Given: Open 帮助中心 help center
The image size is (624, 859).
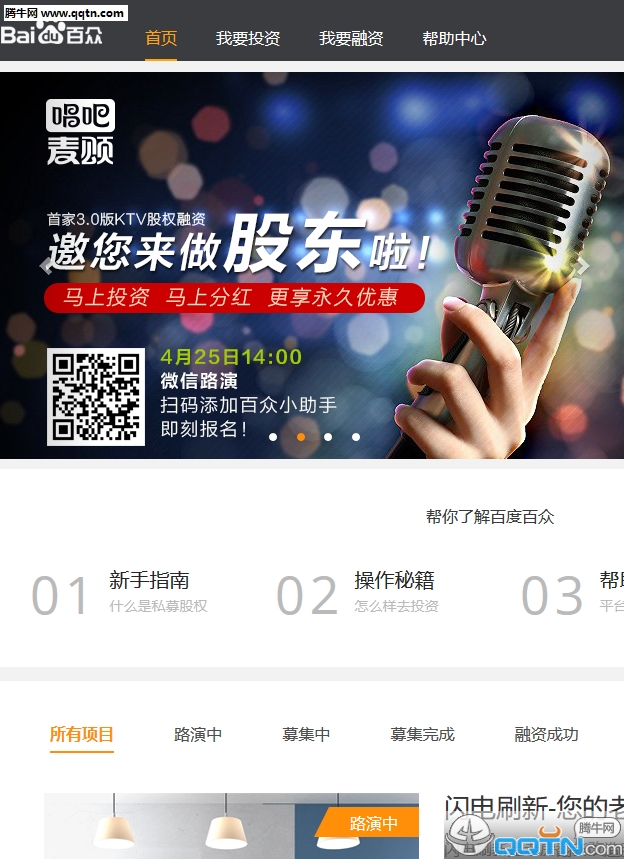Looking at the screenshot, I should [x=454, y=39].
